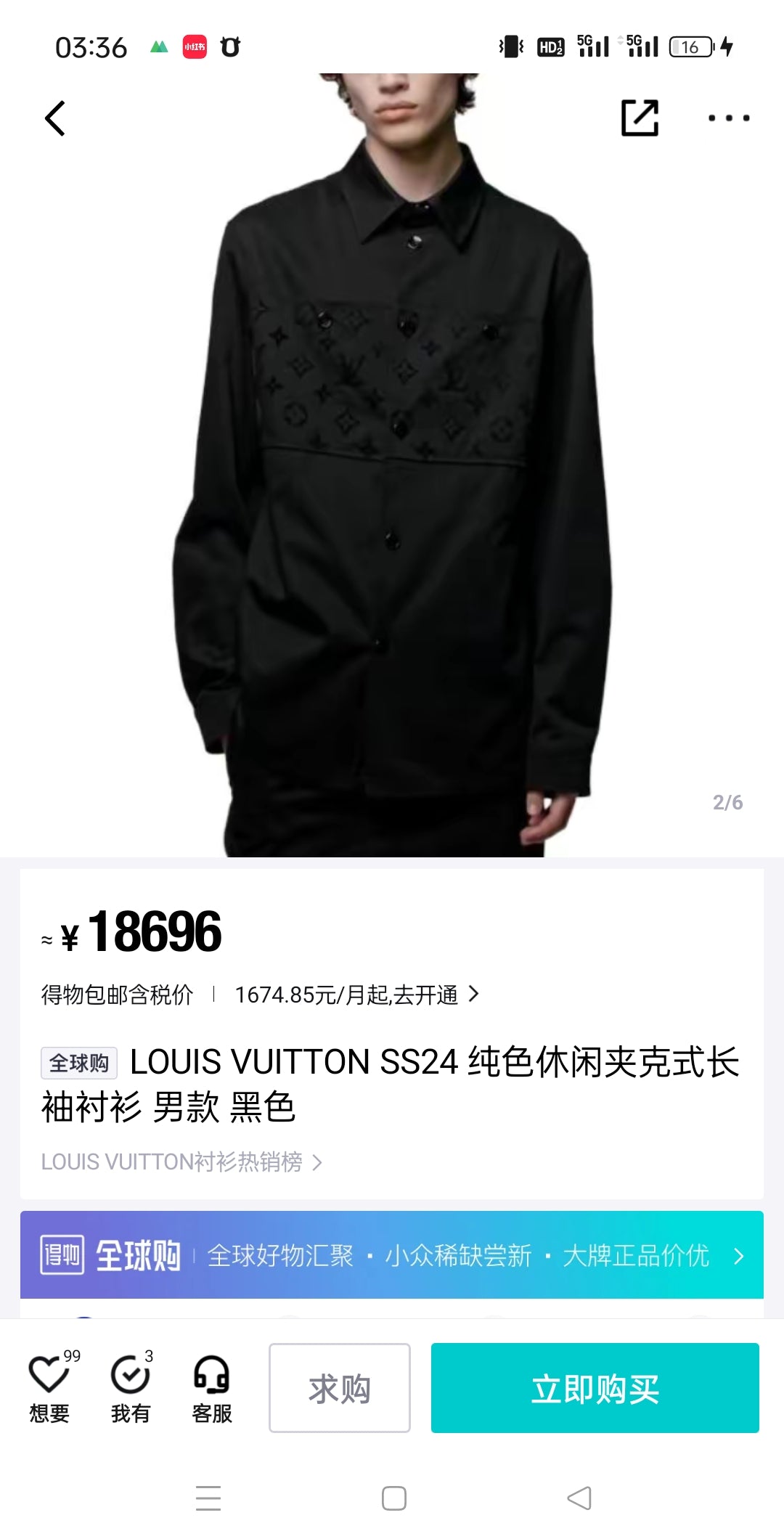Tap the system home button
The width and height of the screenshot is (784, 1539).
394,1498
